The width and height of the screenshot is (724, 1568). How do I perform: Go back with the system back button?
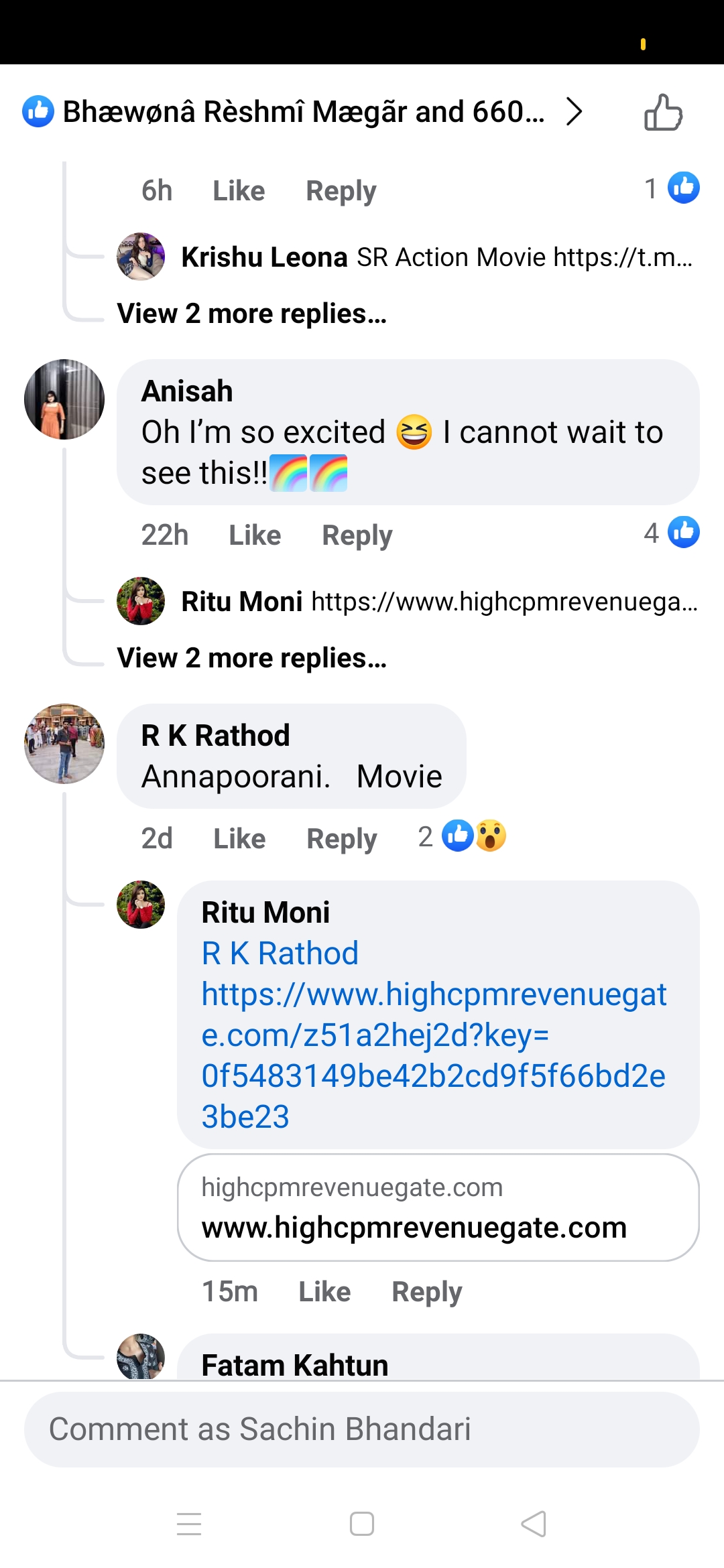point(534,1524)
